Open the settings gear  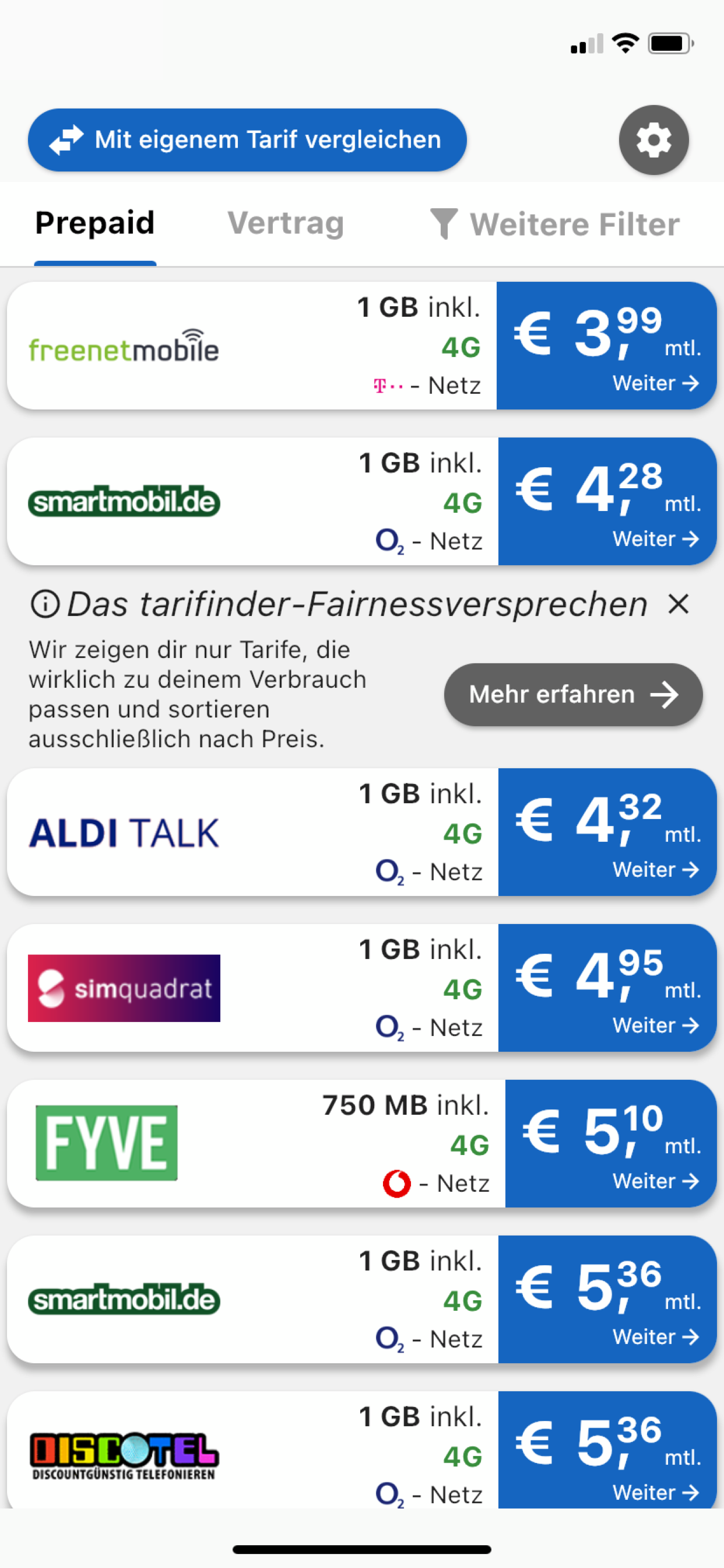click(x=653, y=140)
